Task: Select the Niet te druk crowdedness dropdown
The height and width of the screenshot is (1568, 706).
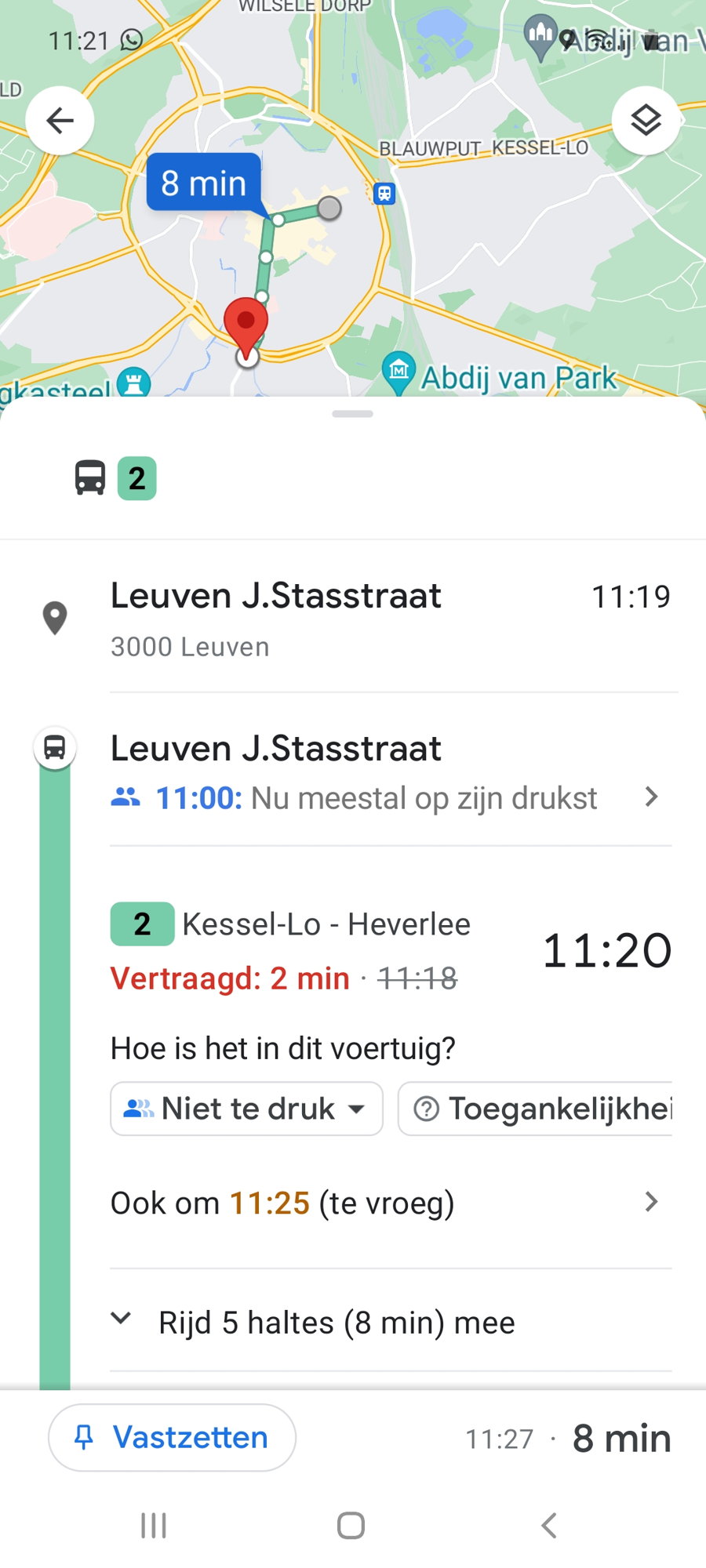Action: click(246, 1109)
